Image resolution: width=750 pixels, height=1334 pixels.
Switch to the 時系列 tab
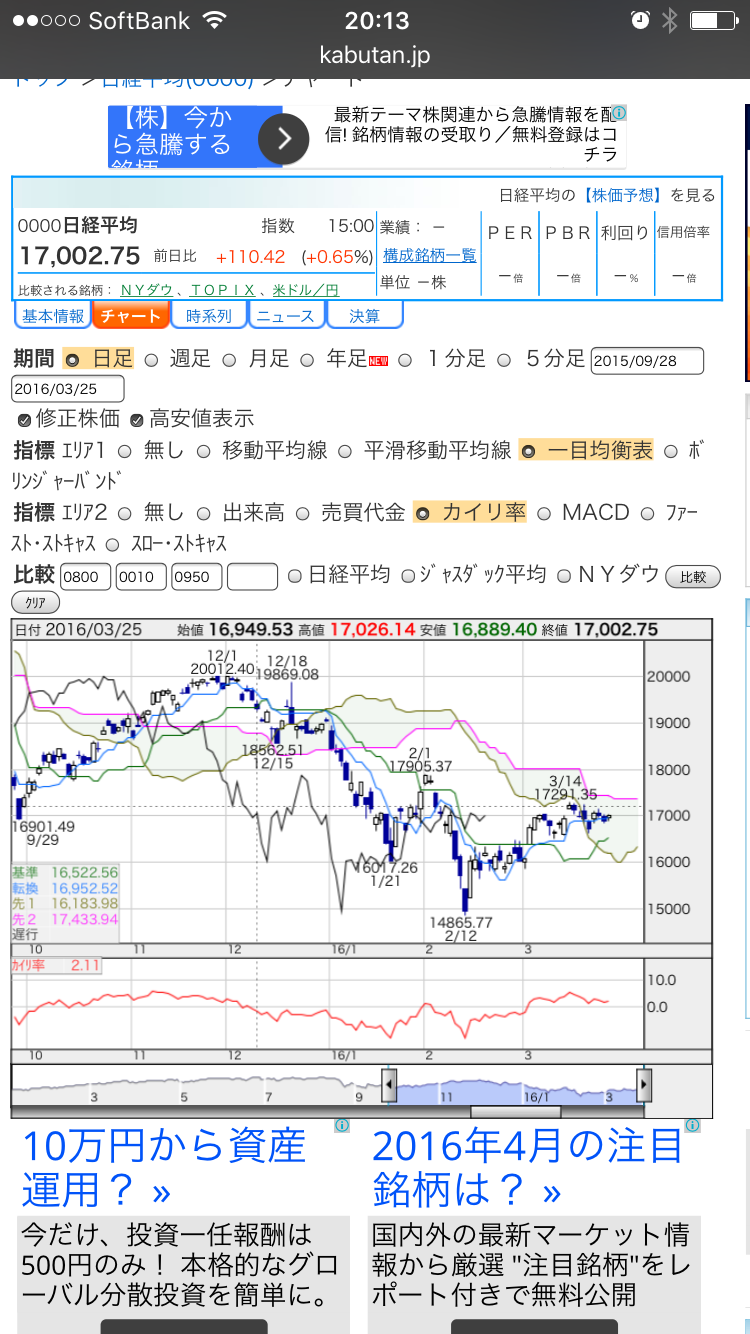coord(208,316)
